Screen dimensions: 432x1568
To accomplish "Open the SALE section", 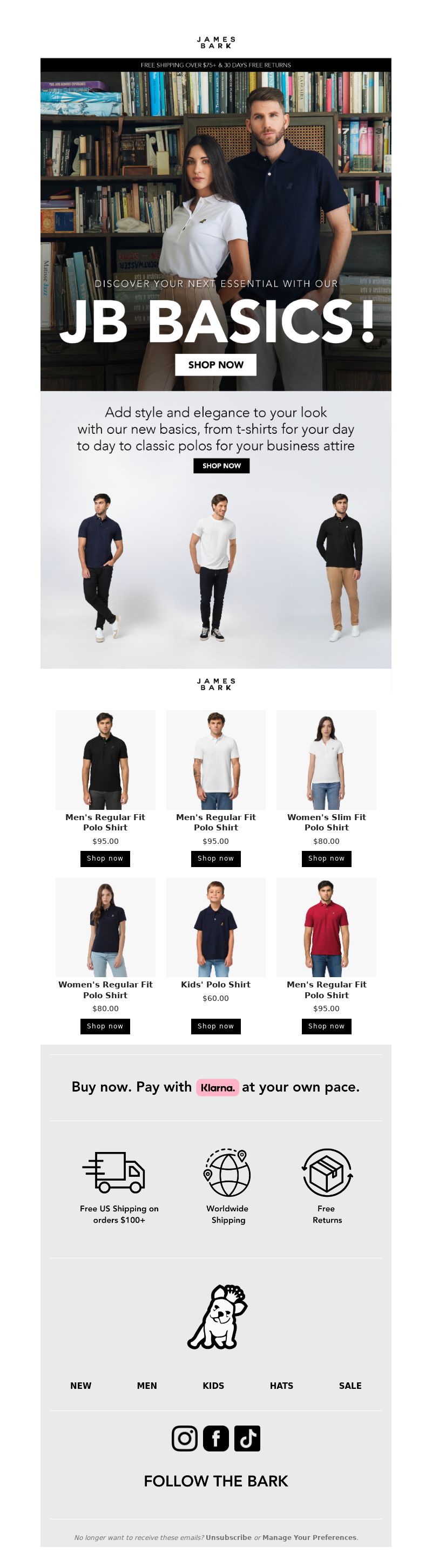I will click(x=350, y=1386).
